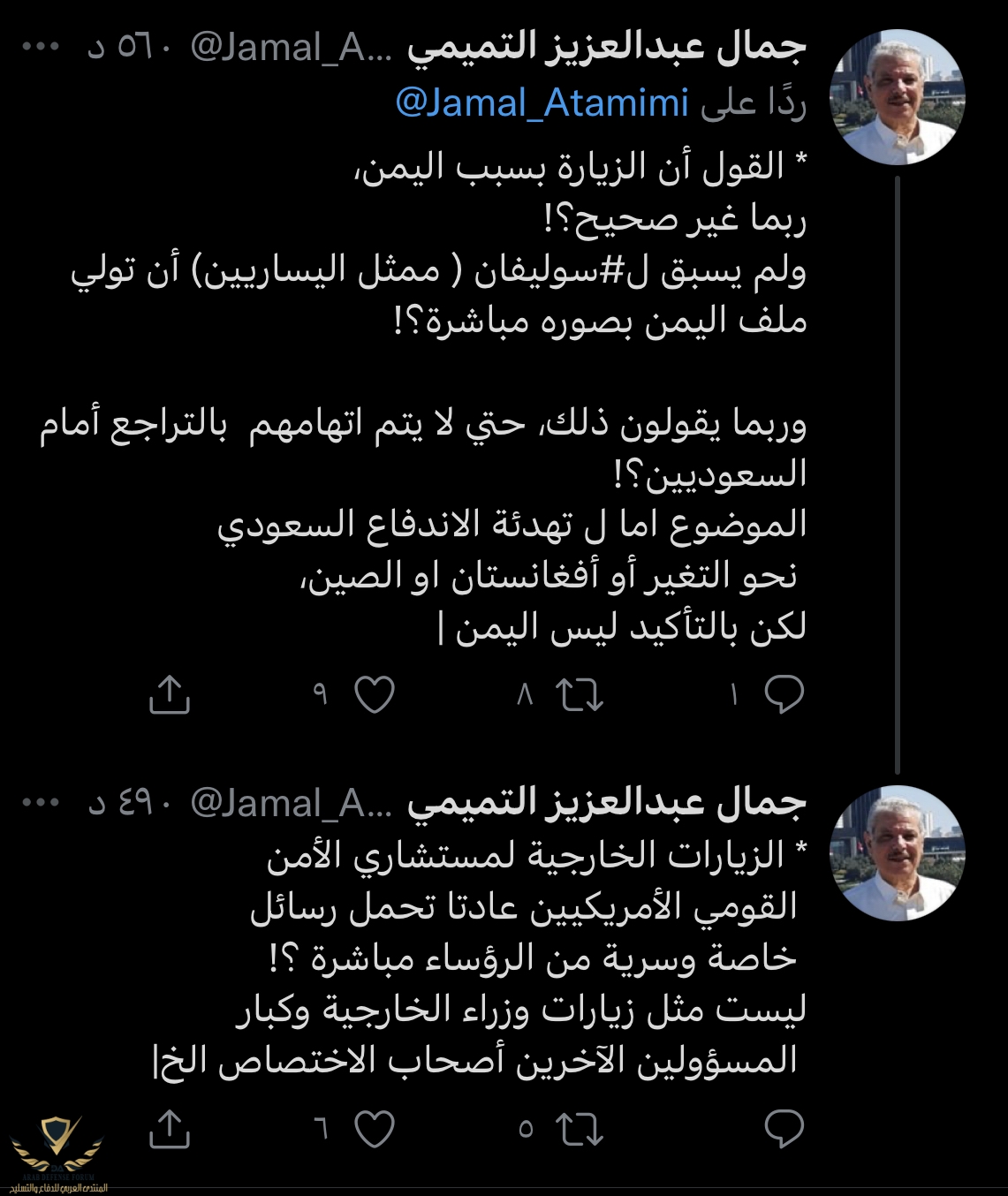Share the tweet starting القول أن الزيارة
The image size is (1008, 1196).
[x=170, y=694]
